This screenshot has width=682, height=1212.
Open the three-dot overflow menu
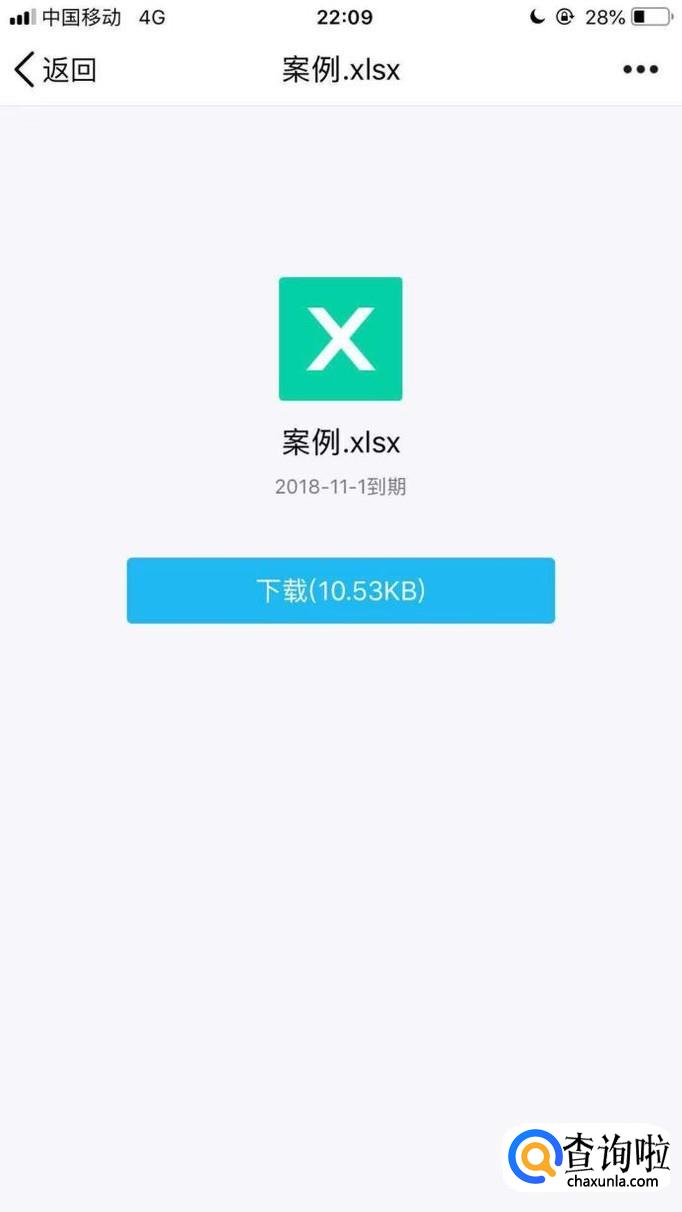click(640, 70)
